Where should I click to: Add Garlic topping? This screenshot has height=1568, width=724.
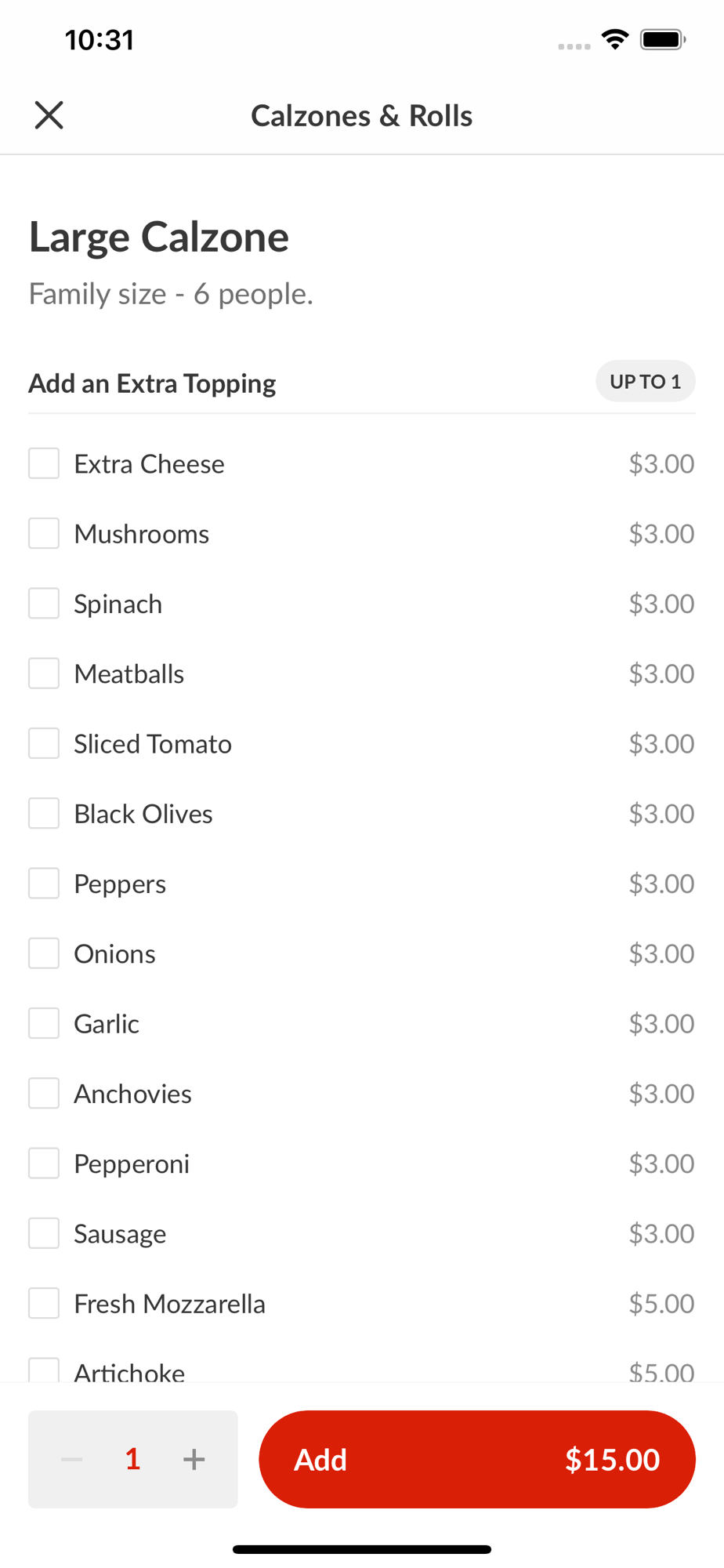pyautogui.click(x=44, y=1023)
